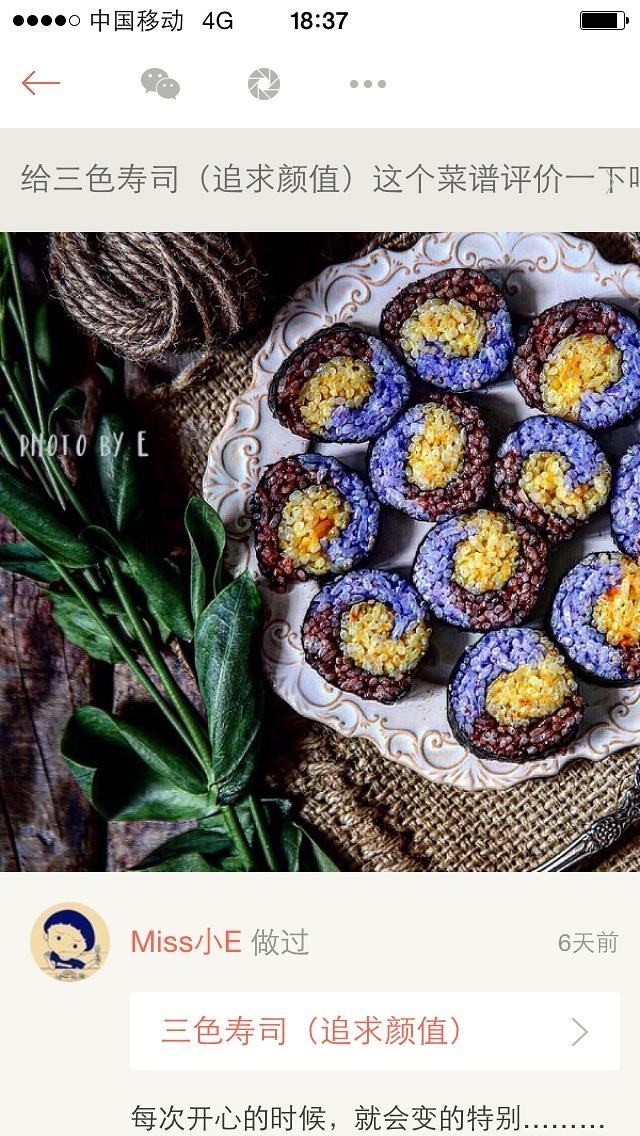
Task: Share to WeChat Moments via the shutter icon
Action: click(x=264, y=84)
